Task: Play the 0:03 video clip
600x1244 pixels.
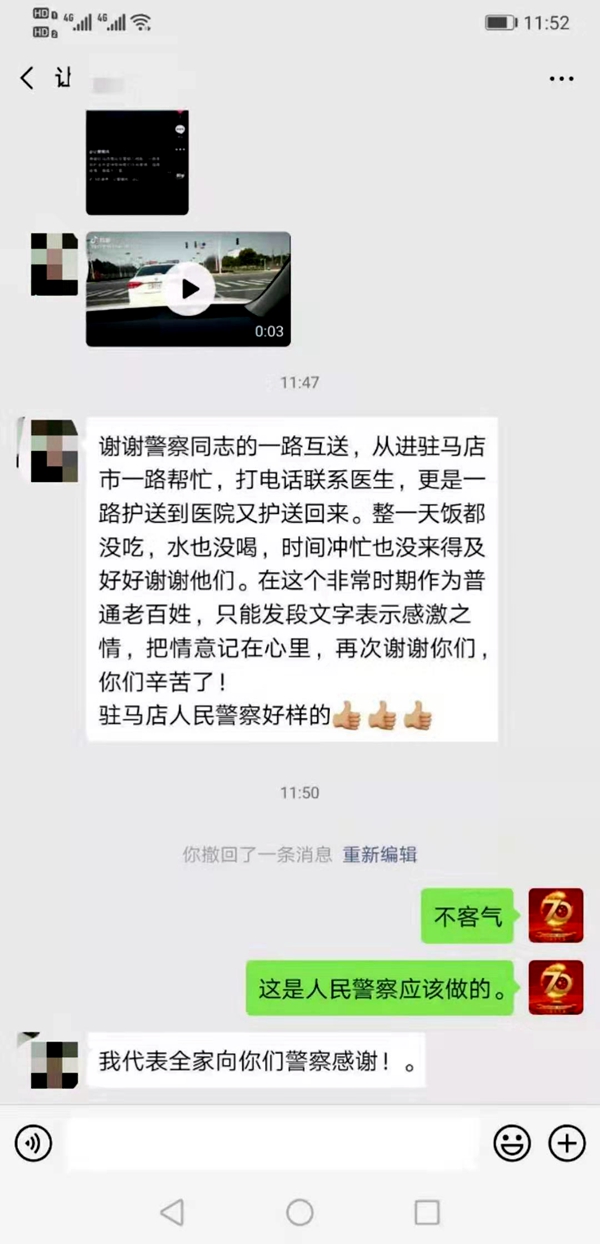Action: tap(189, 289)
